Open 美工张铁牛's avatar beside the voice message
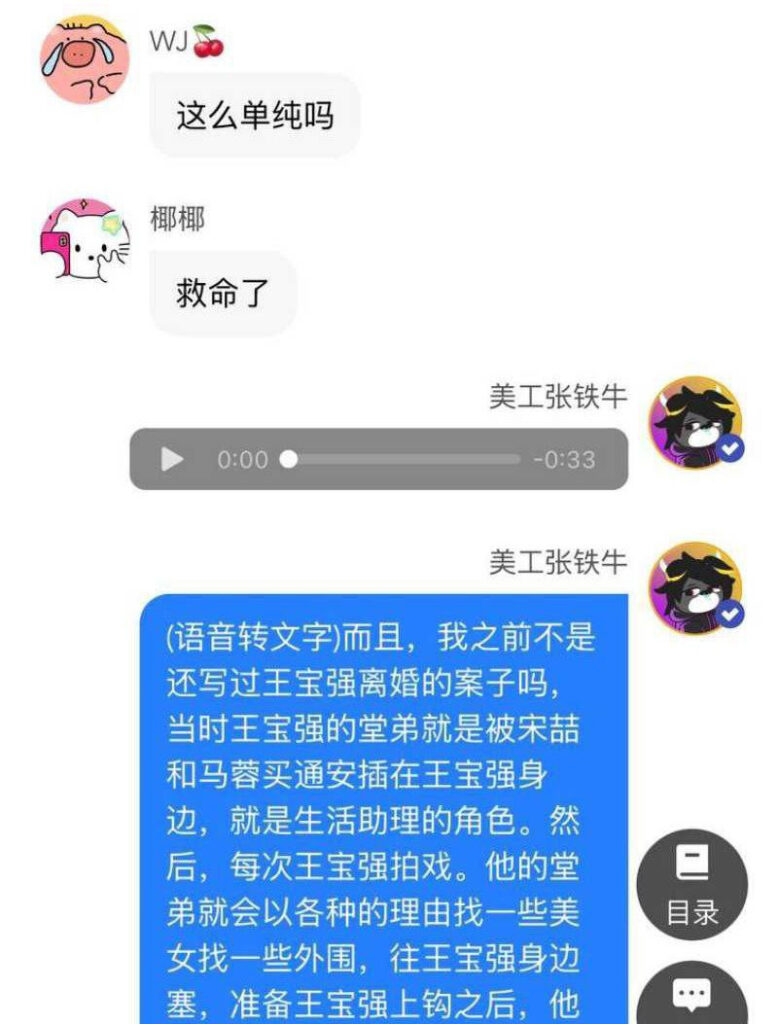 [x=695, y=422]
